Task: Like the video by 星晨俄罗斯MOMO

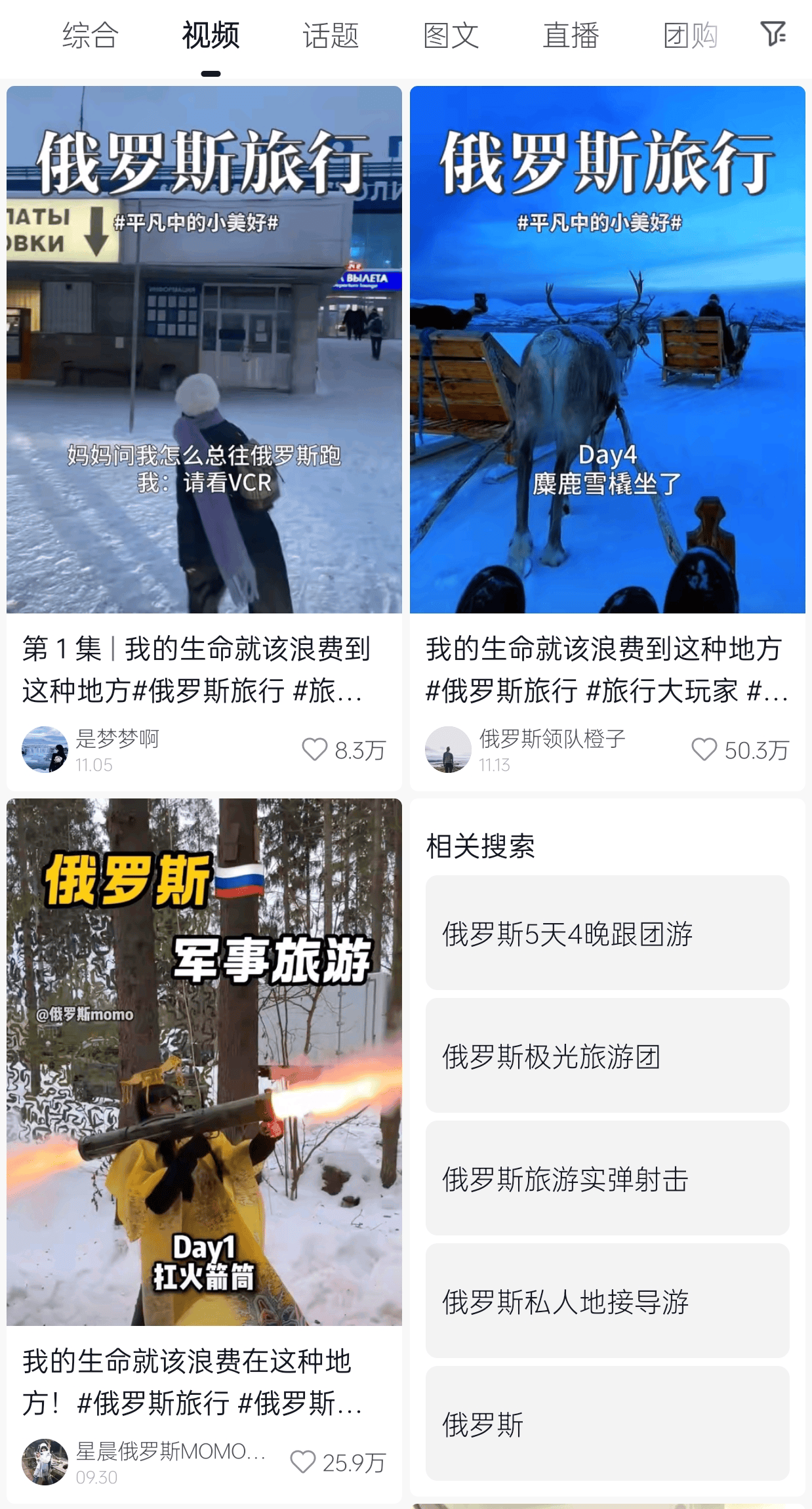Action: click(x=302, y=1462)
